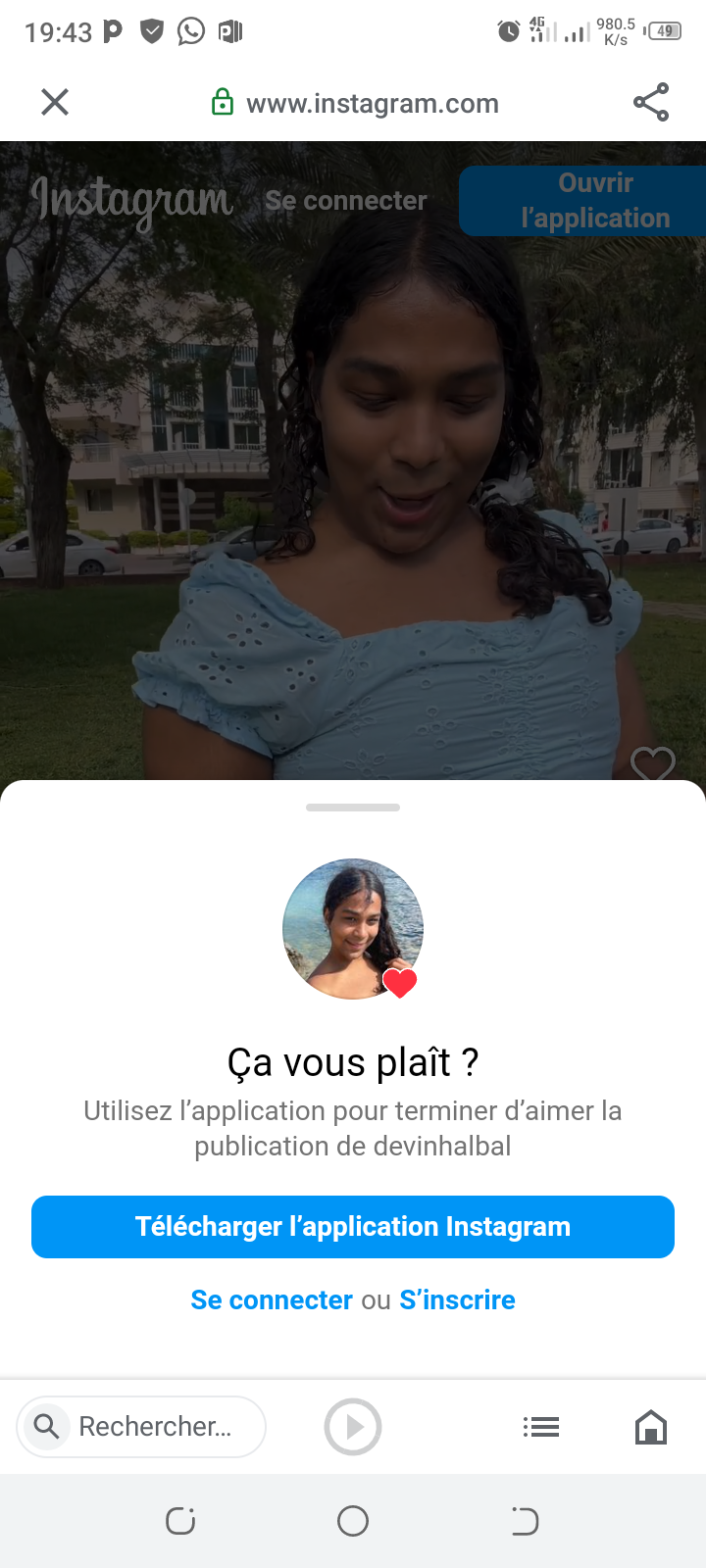Go to the browser home page
Screen dimensions: 706x1568
(x=651, y=1427)
